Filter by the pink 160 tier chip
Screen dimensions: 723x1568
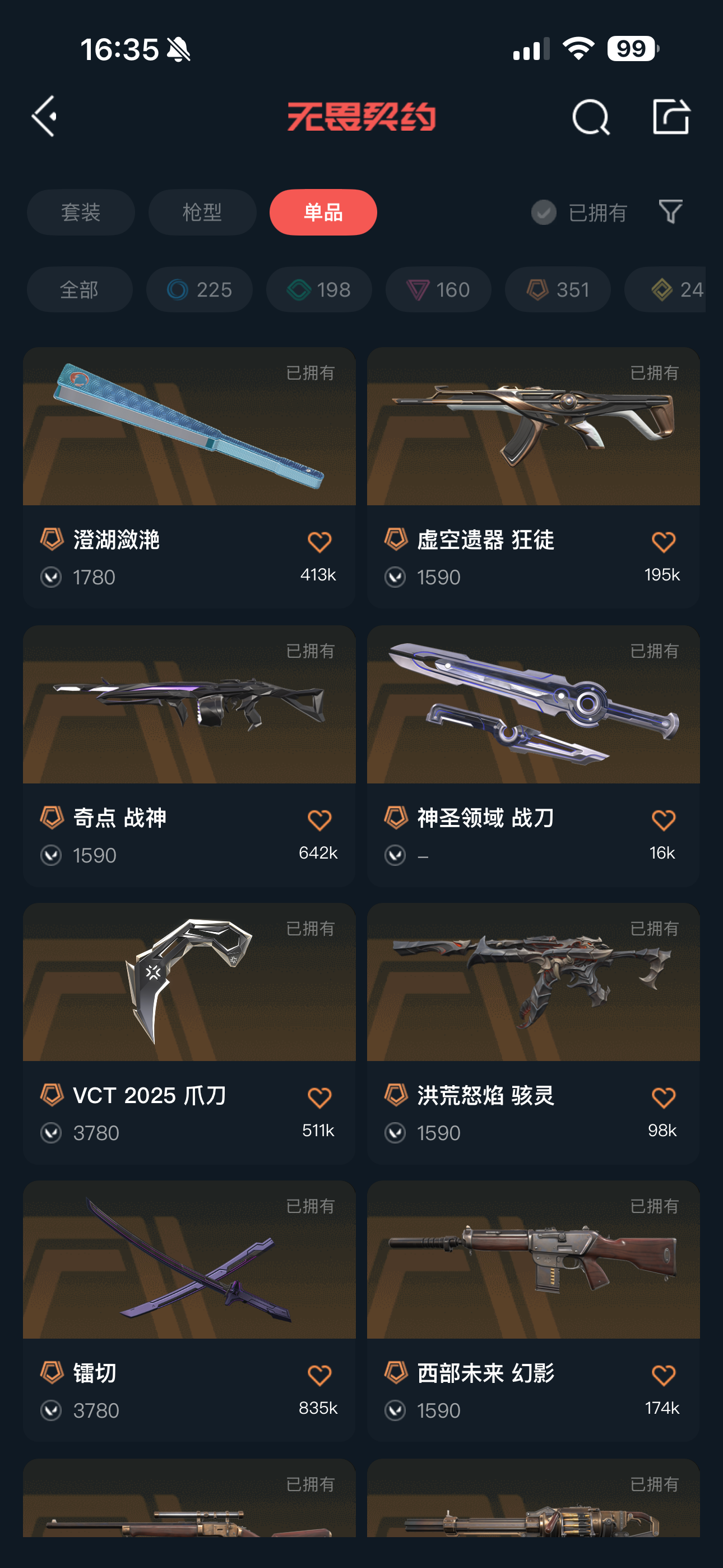click(438, 290)
